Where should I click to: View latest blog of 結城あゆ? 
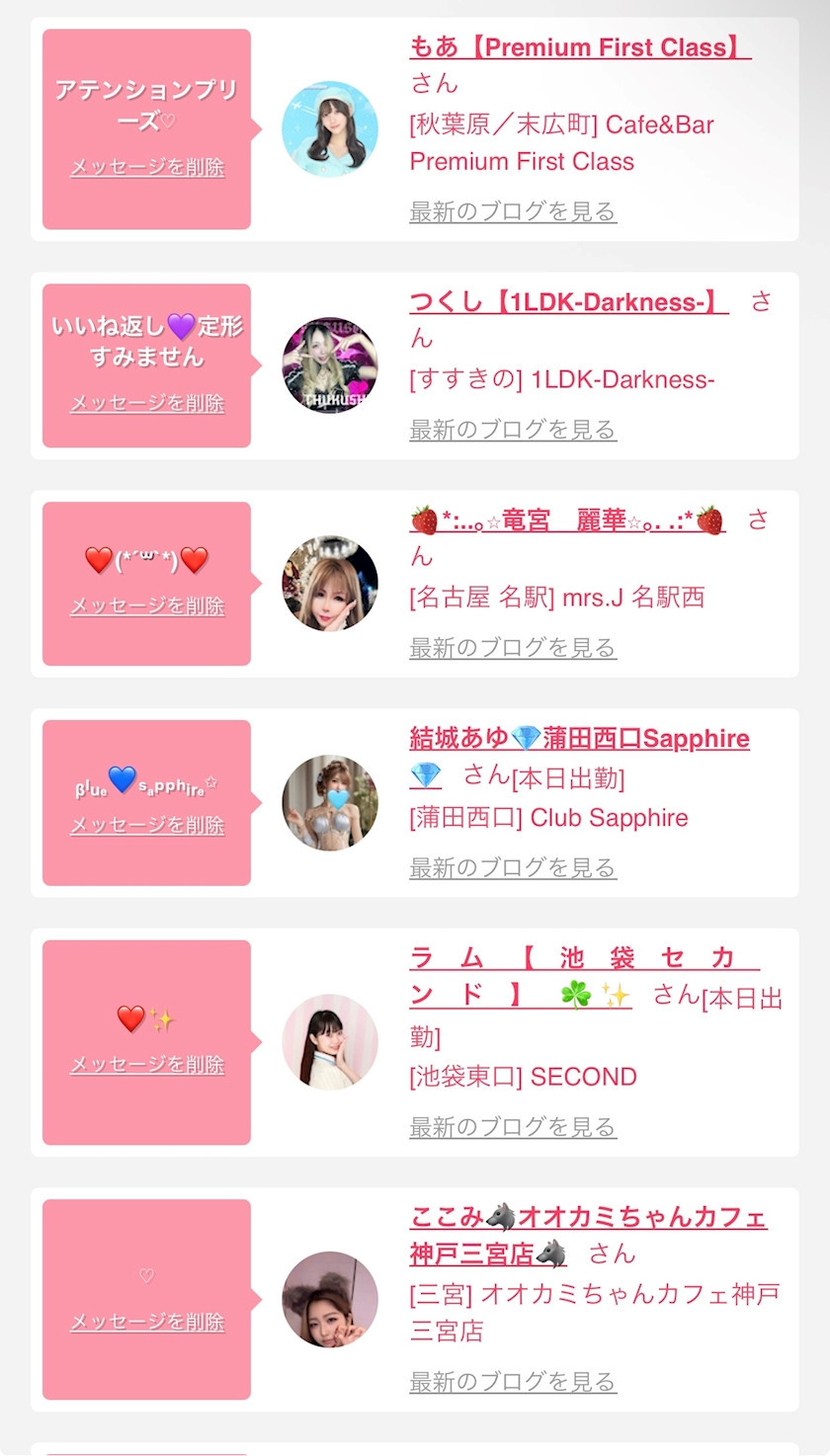pyautogui.click(x=513, y=867)
